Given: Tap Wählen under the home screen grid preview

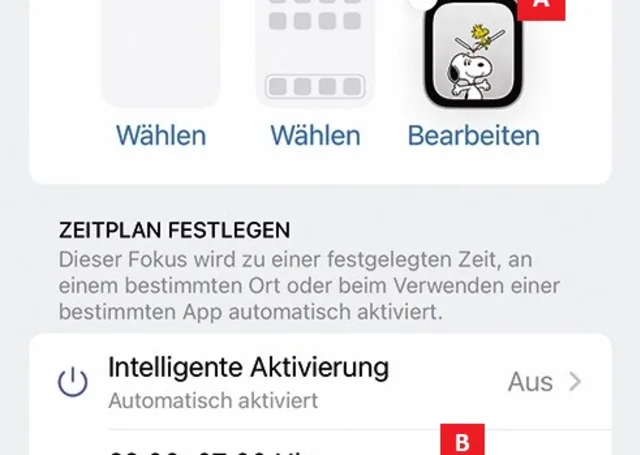Looking at the screenshot, I should click(x=316, y=135).
